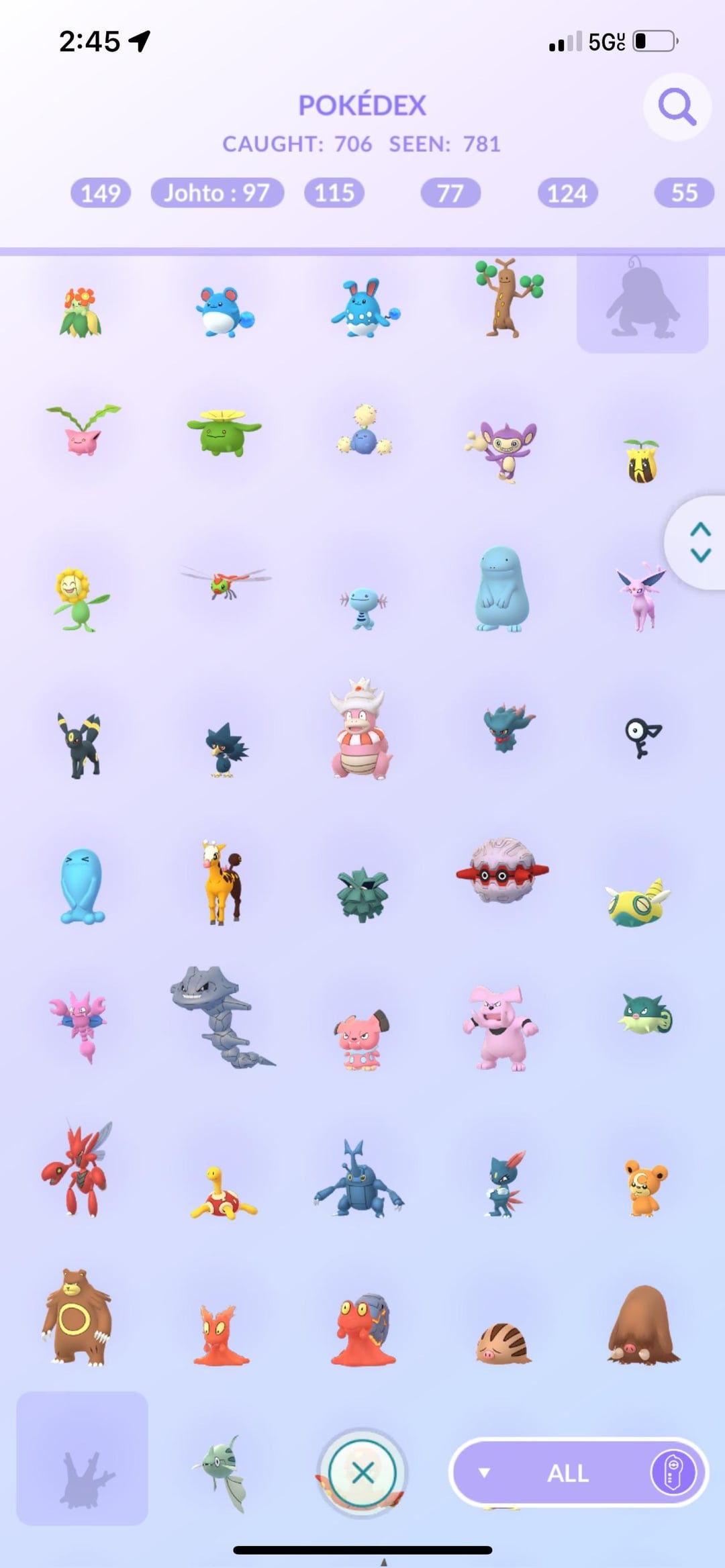View Girafarig's Pokédex entry
The image size is (725, 1568).
pos(222,883)
